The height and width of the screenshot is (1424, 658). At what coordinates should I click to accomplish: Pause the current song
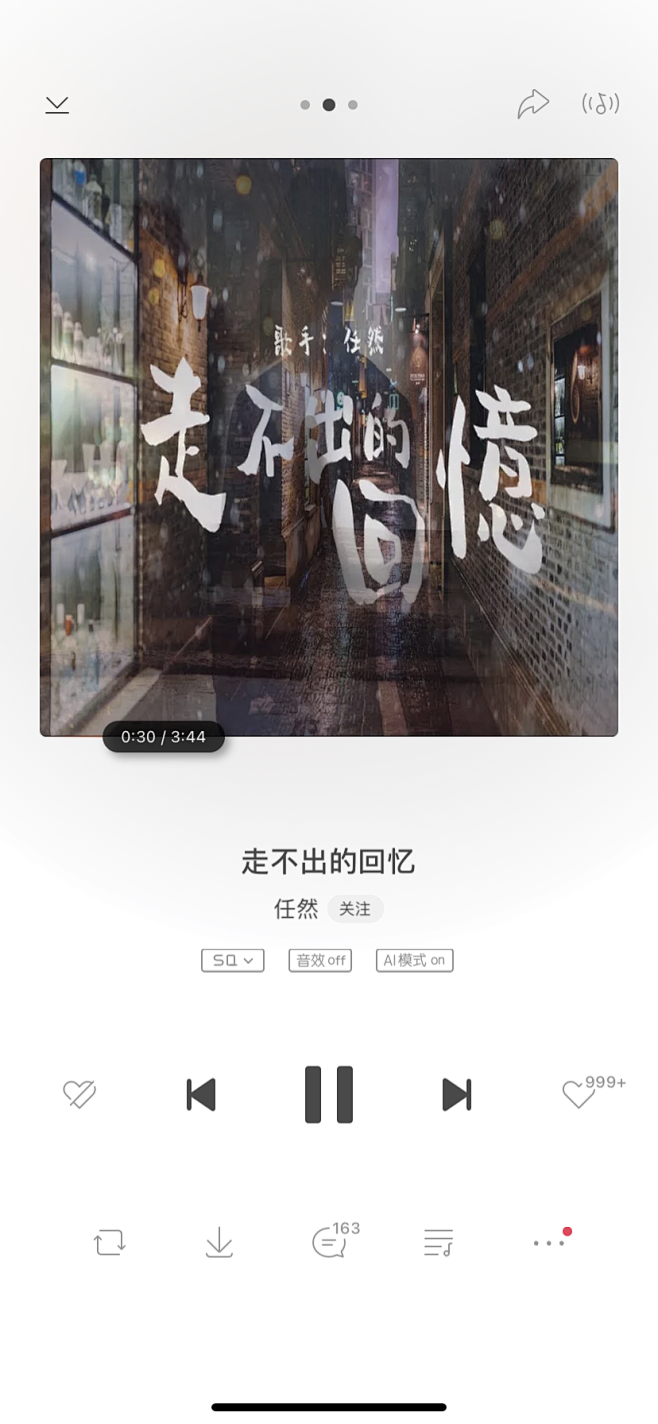[x=329, y=1095]
